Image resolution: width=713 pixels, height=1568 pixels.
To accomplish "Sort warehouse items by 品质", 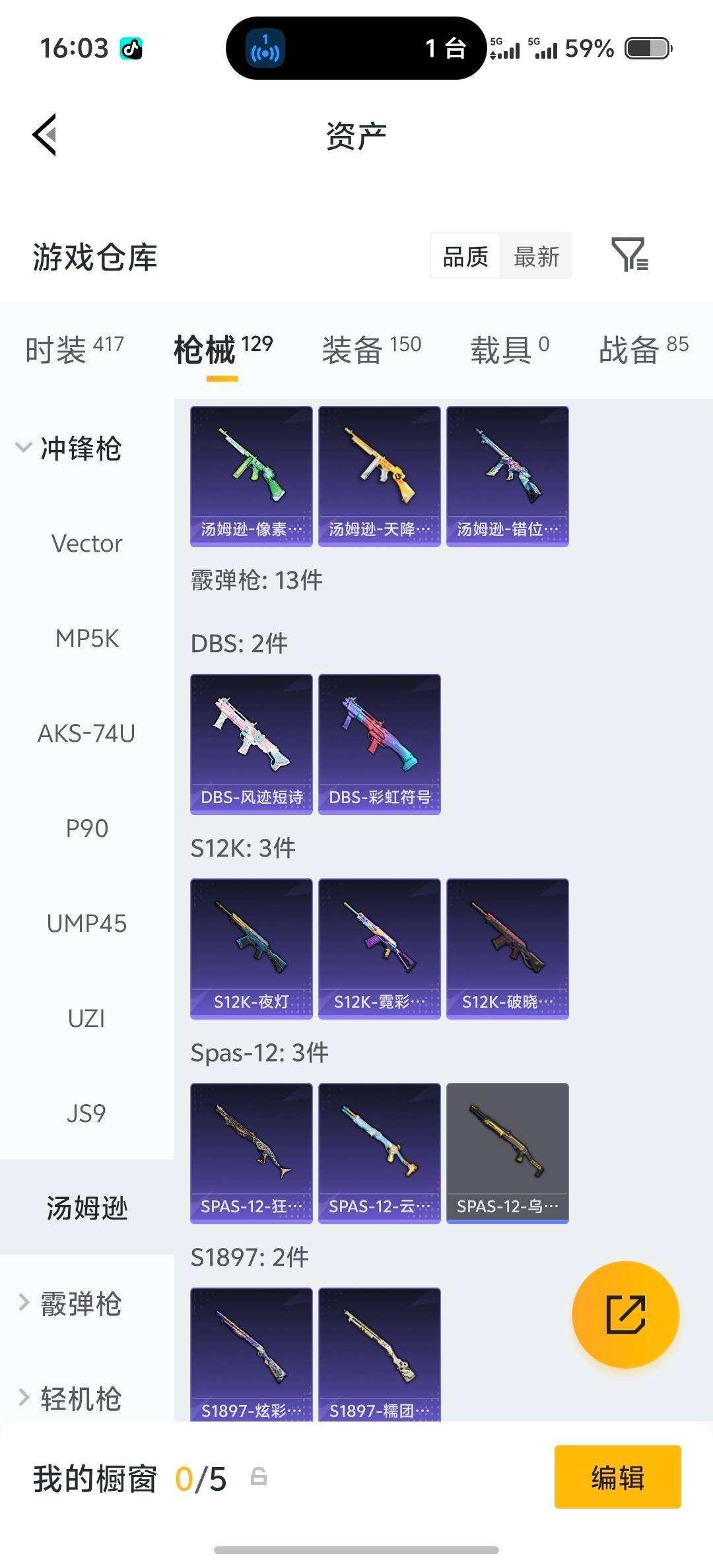I will [x=464, y=256].
